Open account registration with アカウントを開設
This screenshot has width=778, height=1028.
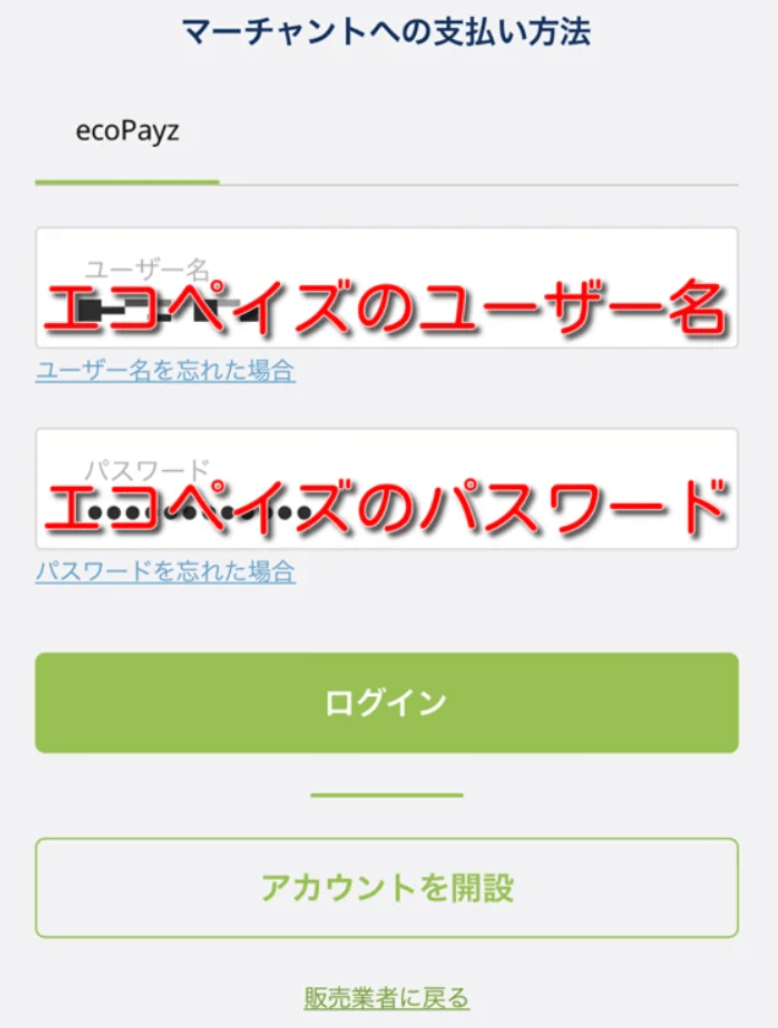point(389,888)
